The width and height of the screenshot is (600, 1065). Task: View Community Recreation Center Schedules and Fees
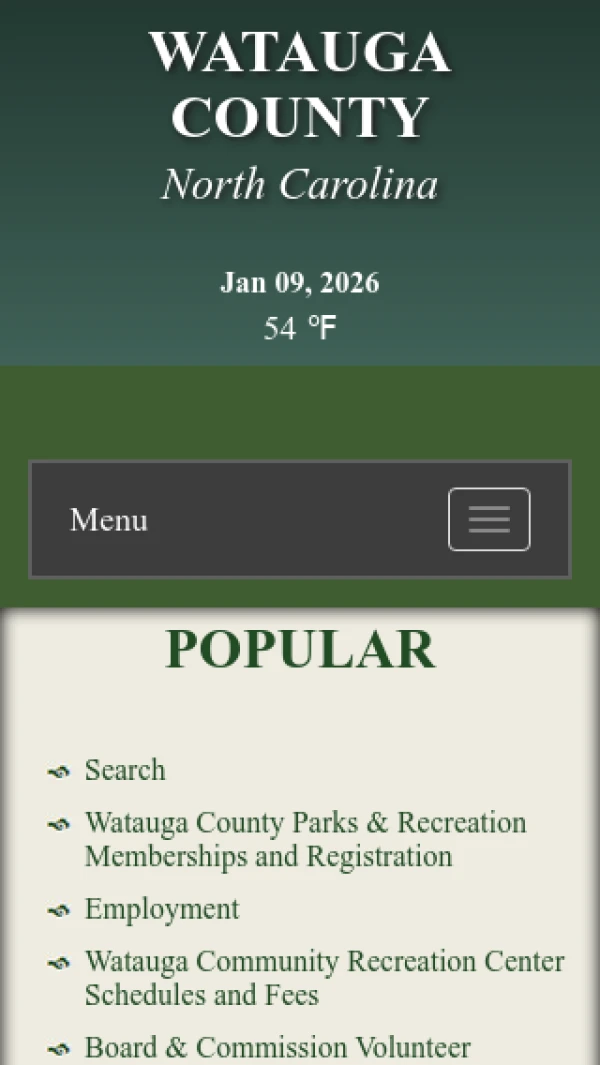point(323,978)
